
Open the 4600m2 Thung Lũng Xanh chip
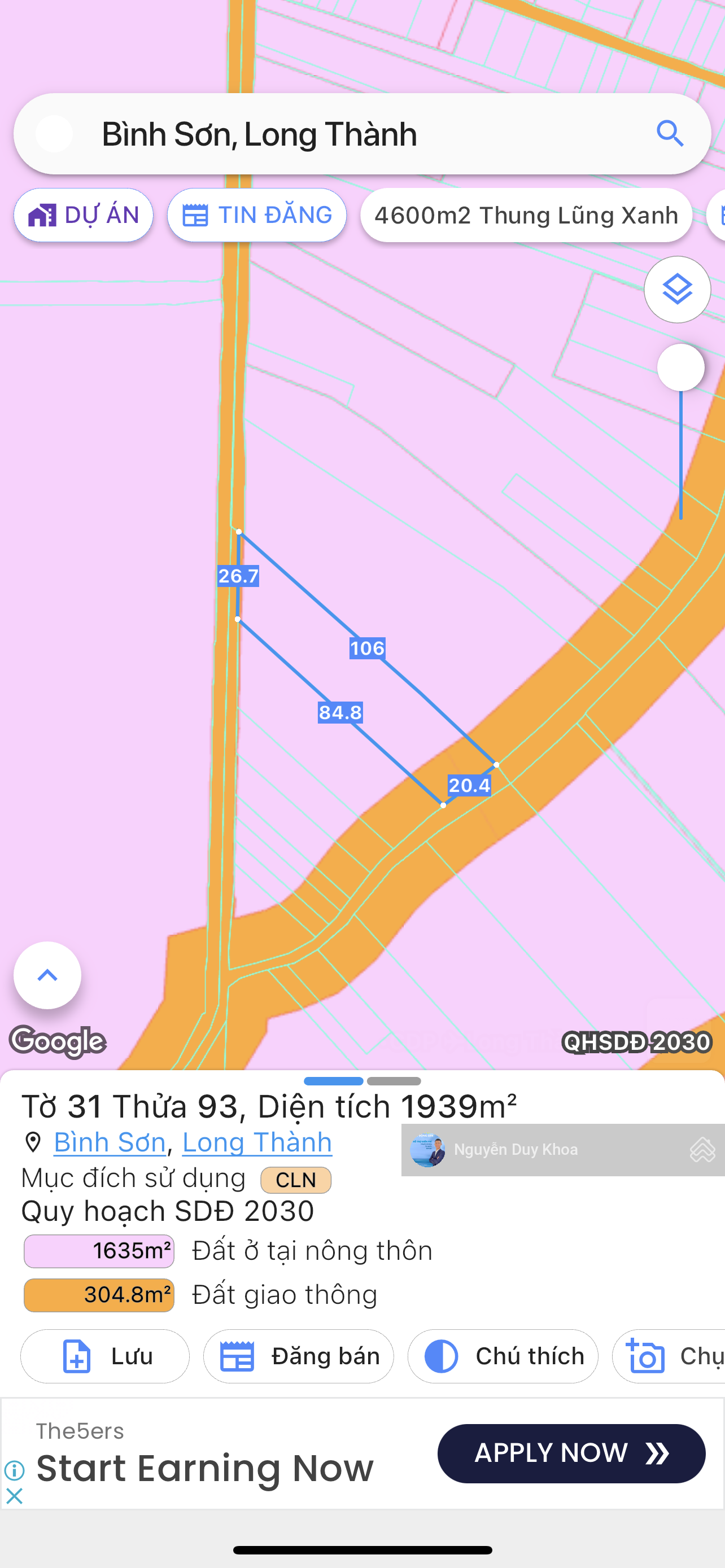526,216
